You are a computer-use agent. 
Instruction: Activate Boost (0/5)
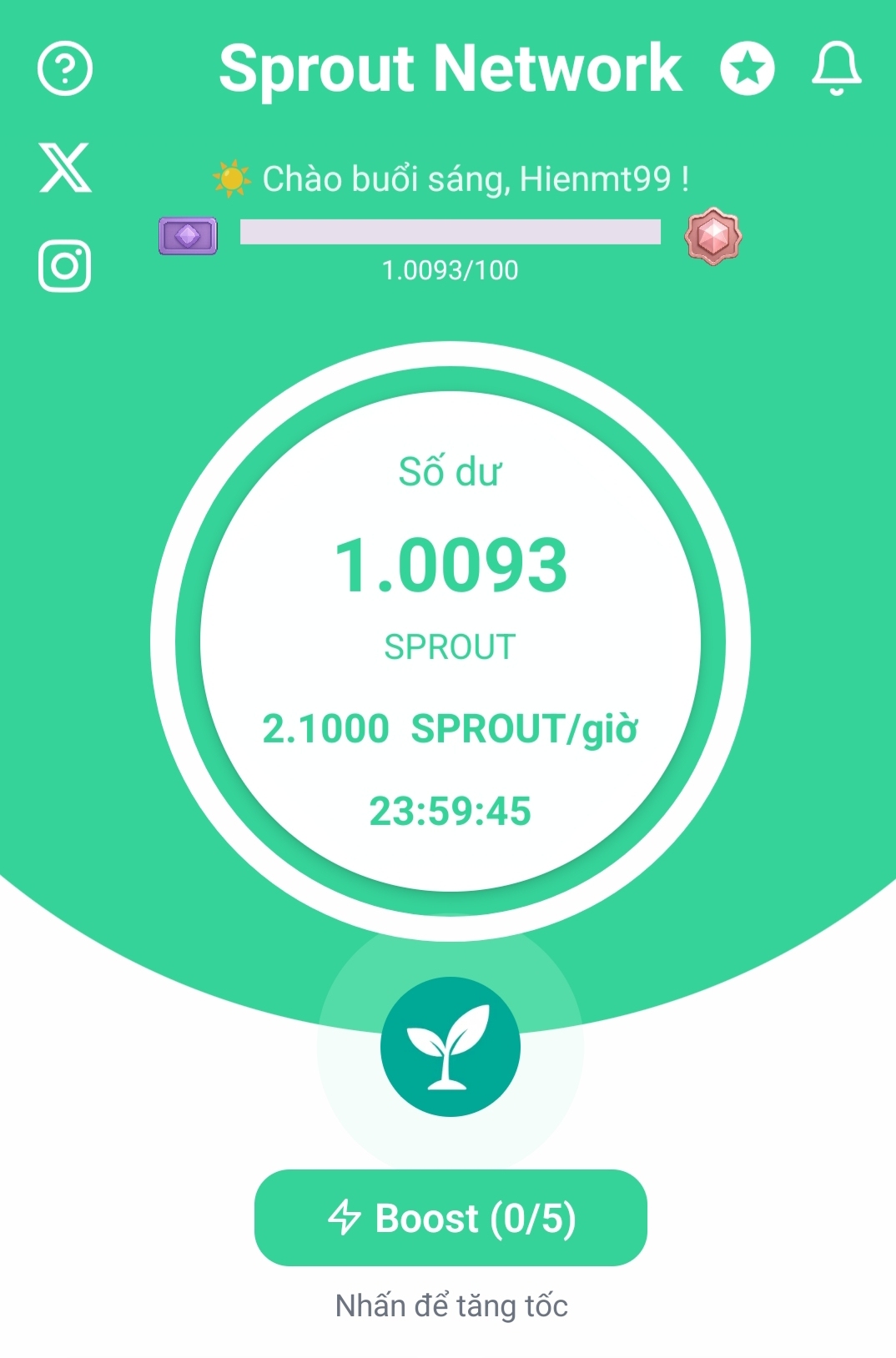point(451,1218)
